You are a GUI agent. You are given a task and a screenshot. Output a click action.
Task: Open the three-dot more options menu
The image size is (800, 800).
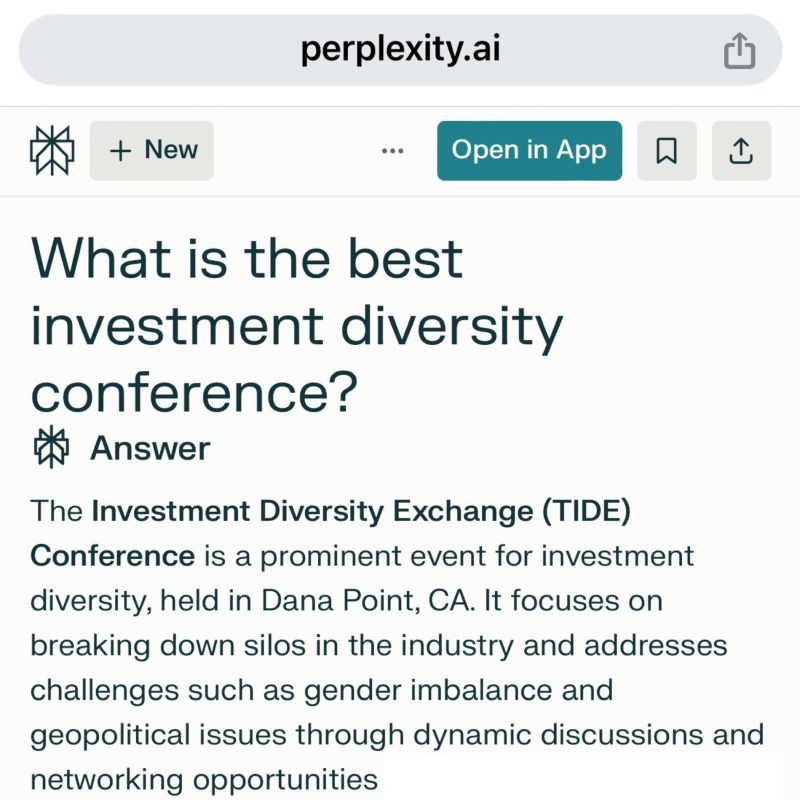pos(393,151)
